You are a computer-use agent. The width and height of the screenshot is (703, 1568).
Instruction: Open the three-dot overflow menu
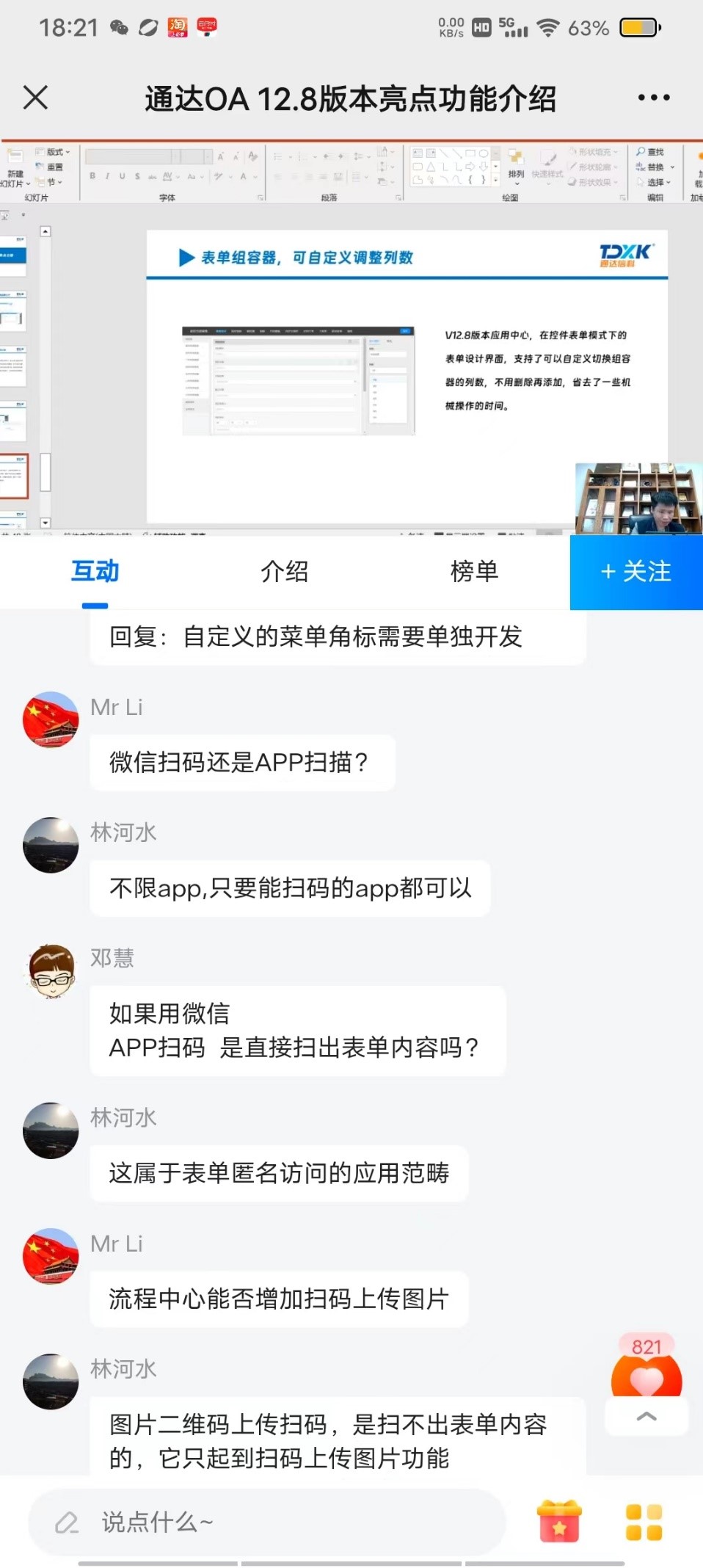tap(653, 98)
